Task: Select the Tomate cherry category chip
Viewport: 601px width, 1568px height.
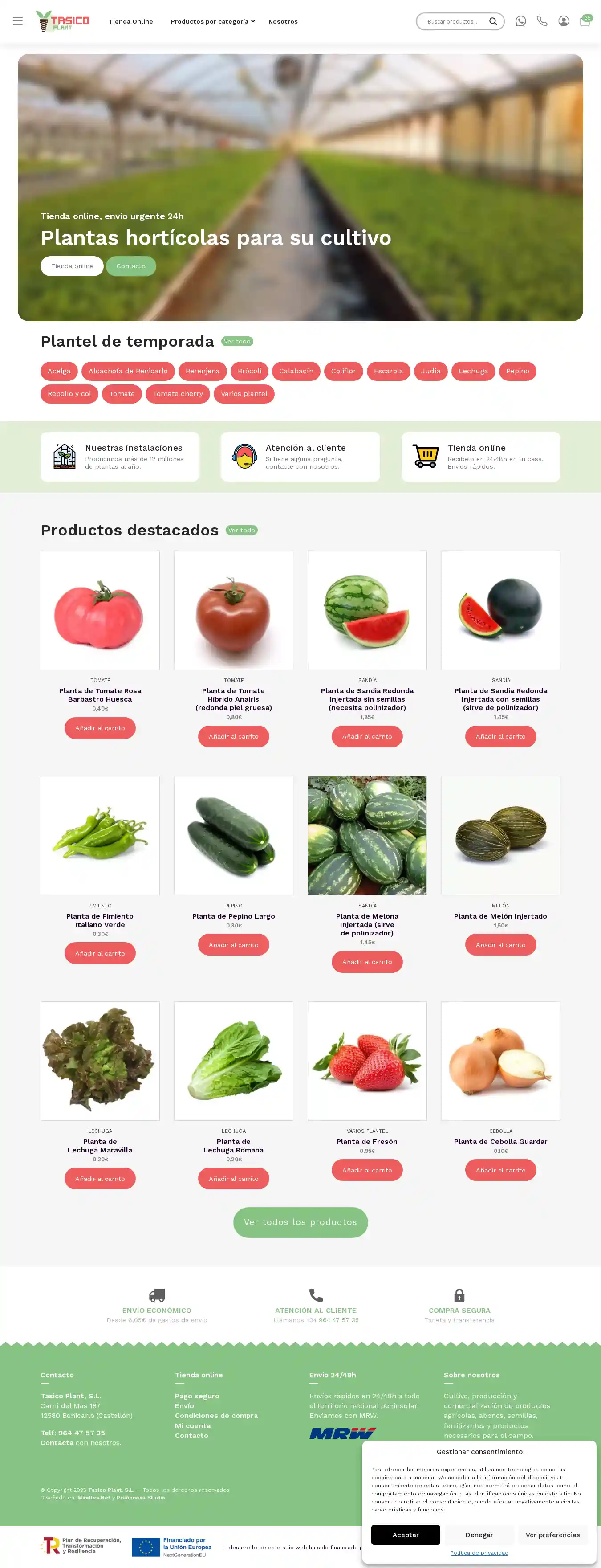Action: pyautogui.click(x=178, y=394)
